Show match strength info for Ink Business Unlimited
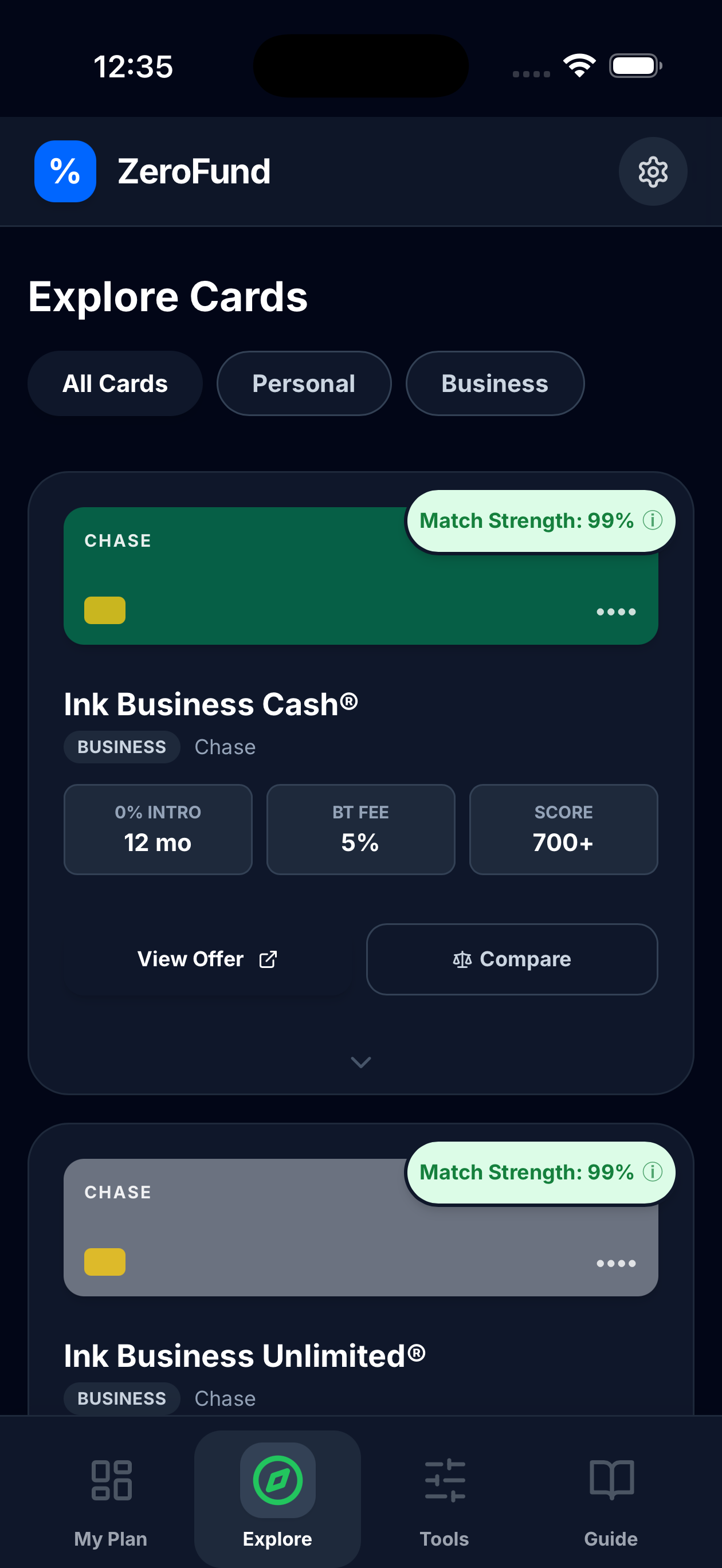This screenshot has height=1568, width=722. 653,1172
